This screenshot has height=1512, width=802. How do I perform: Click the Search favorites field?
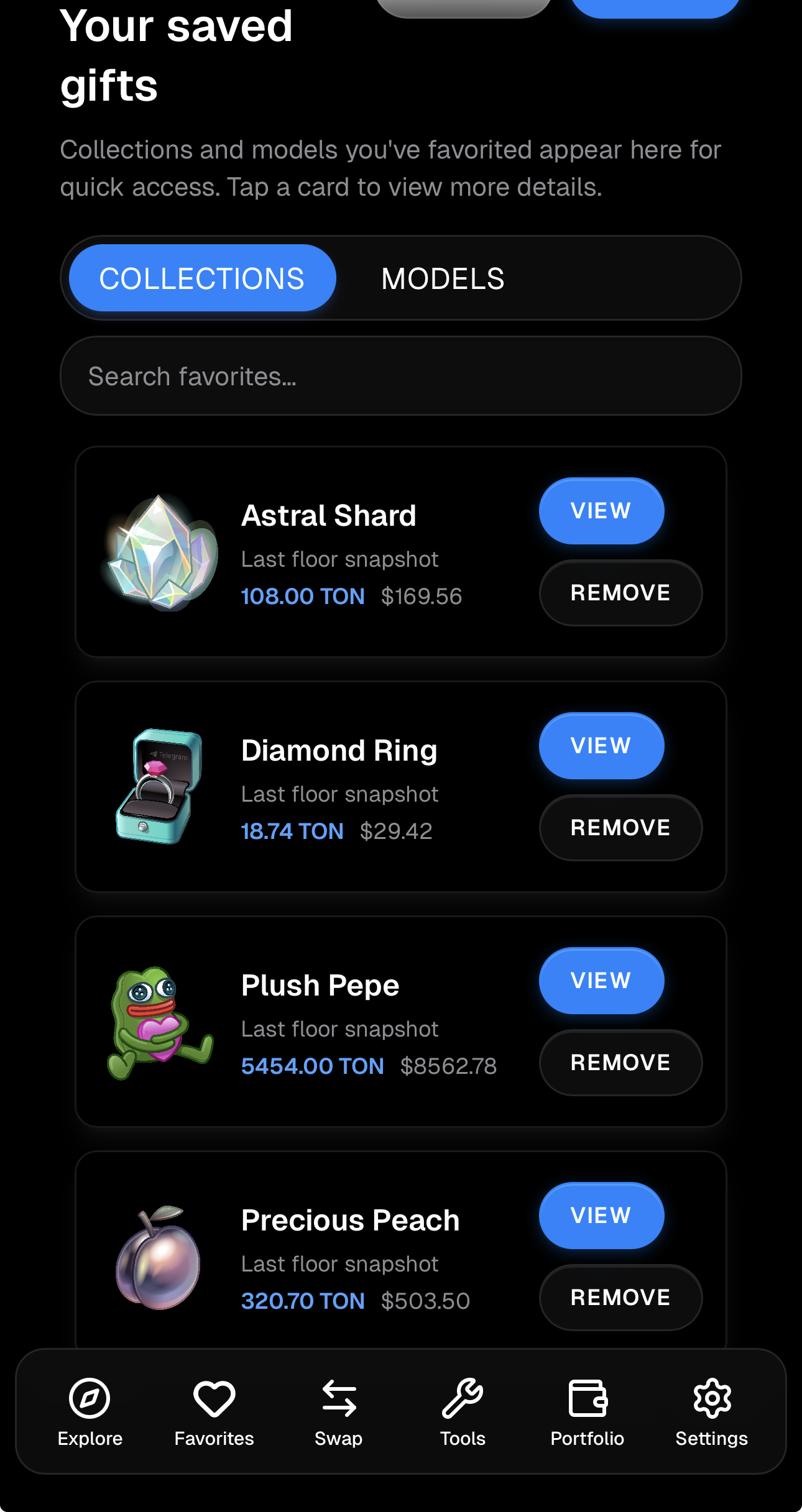pos(401,375)
